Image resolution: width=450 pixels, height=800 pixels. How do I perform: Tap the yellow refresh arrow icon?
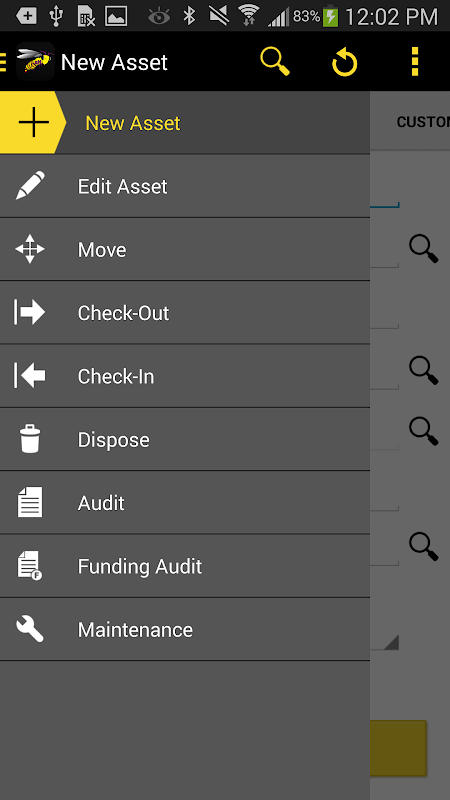(x=344, y=63)
